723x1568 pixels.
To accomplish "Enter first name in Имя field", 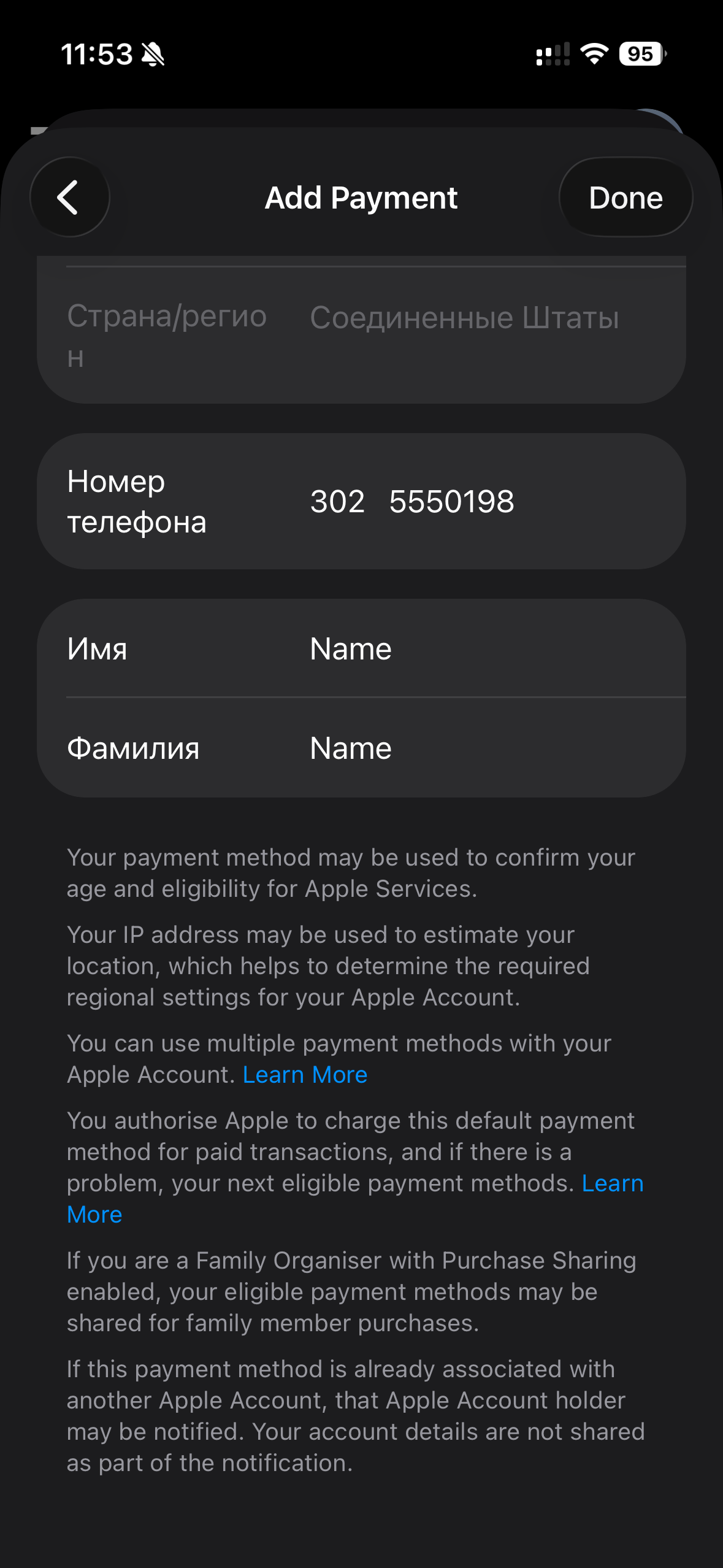I will click(x=478, y=649).
